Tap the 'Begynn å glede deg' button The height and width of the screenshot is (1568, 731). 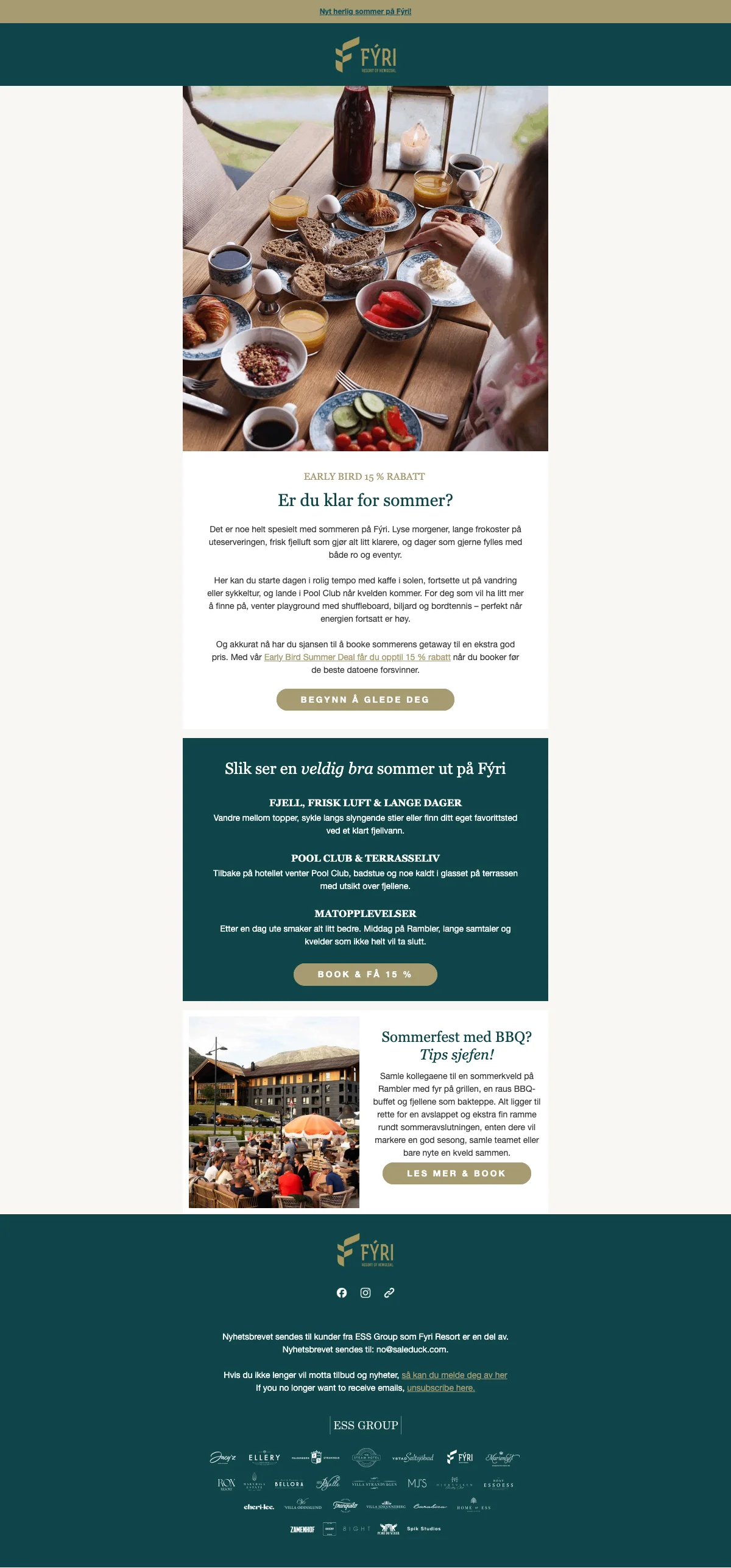point(365,700)
